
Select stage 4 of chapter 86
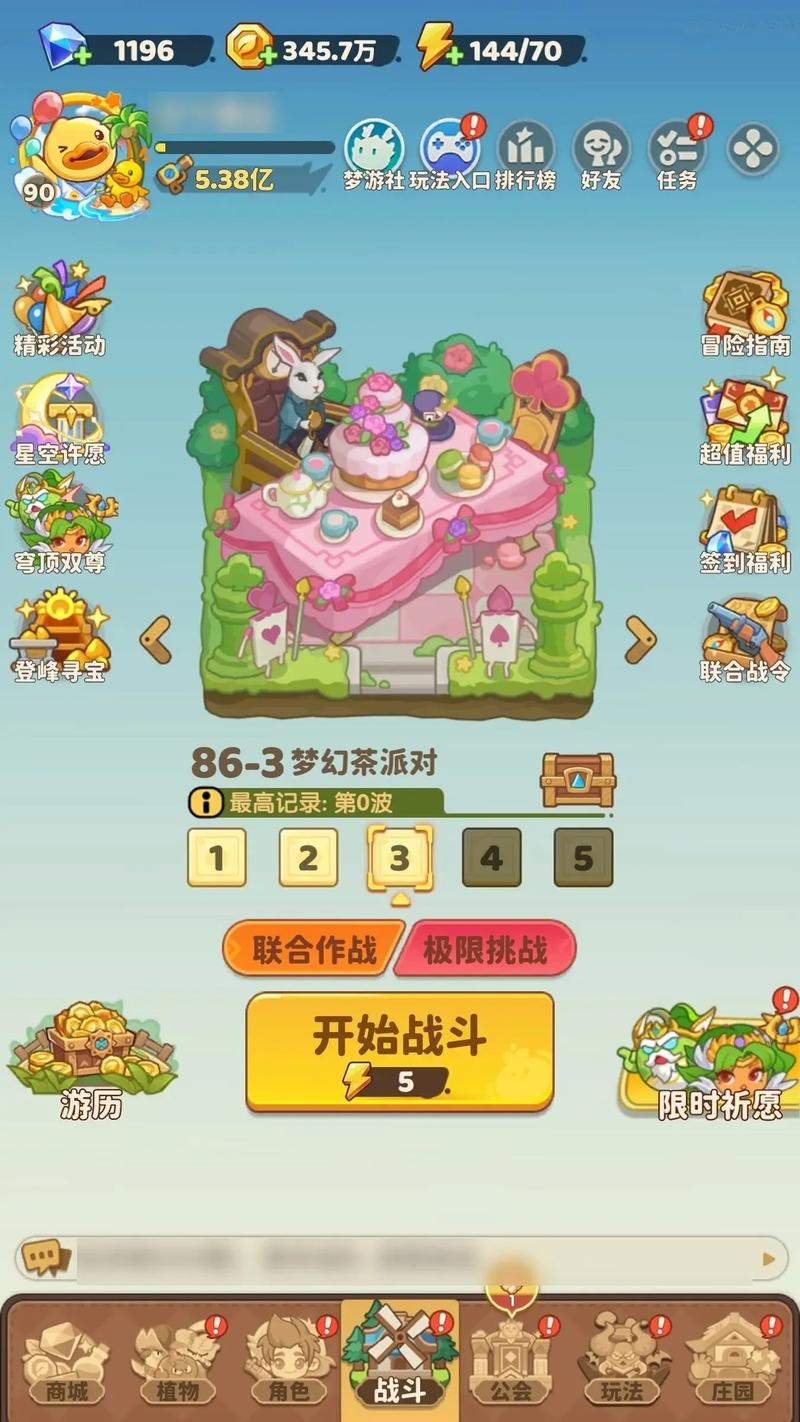[x=491, y=857]
